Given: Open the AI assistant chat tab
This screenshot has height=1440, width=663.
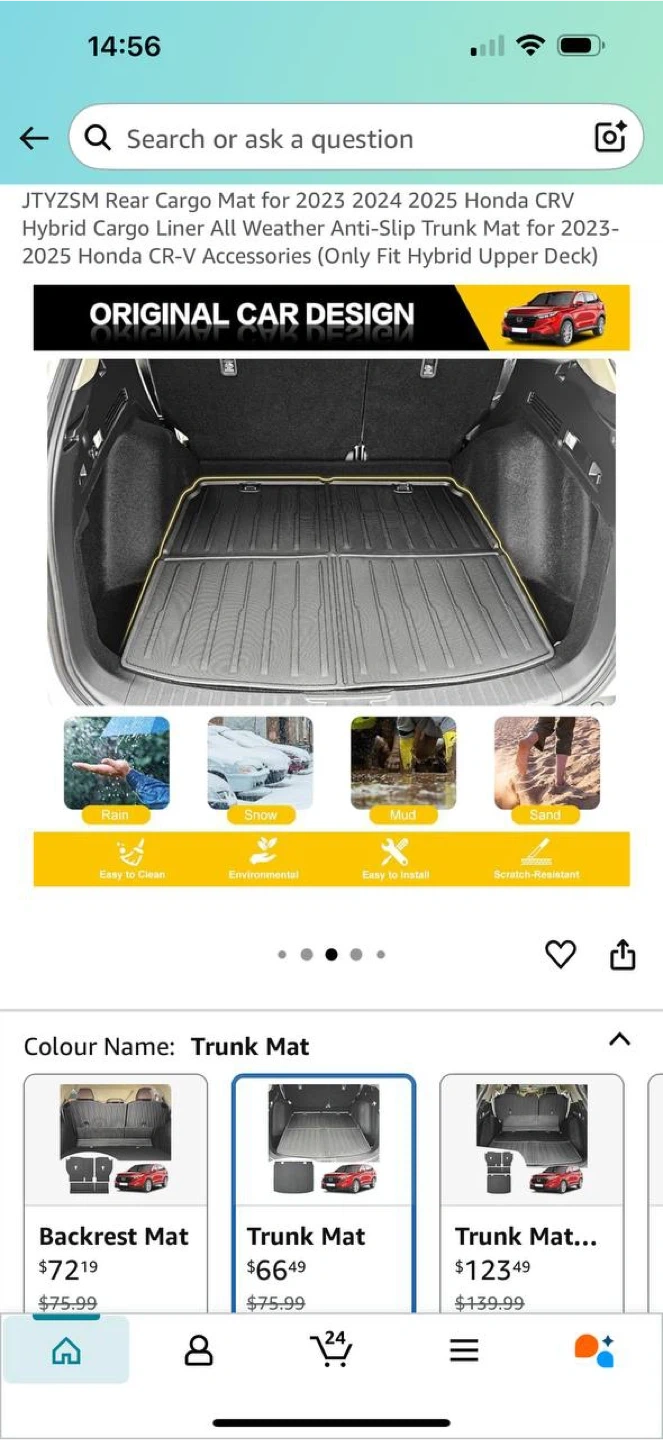Looking at the screenshot, I should (595, 1350).
